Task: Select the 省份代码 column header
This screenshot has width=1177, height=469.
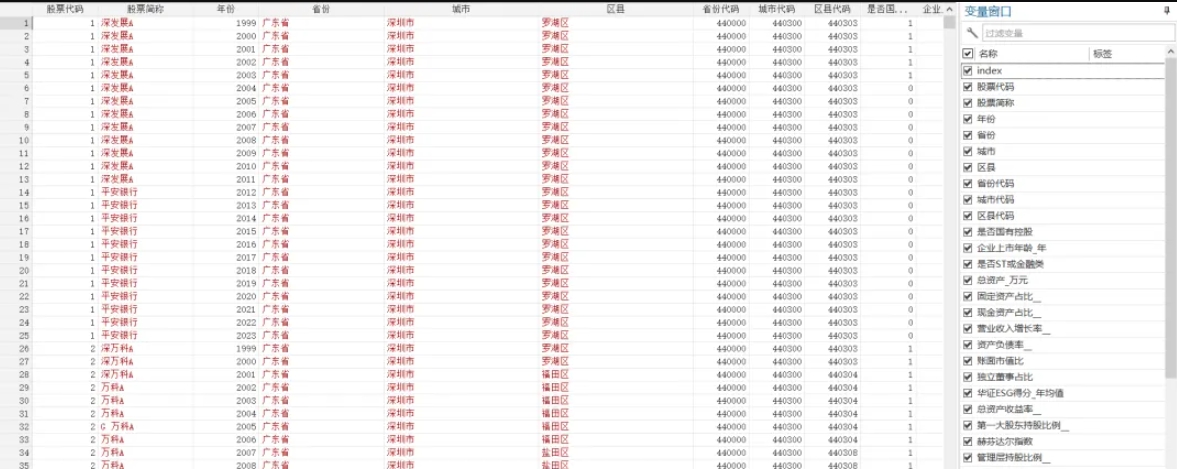Action: (720, 8)
